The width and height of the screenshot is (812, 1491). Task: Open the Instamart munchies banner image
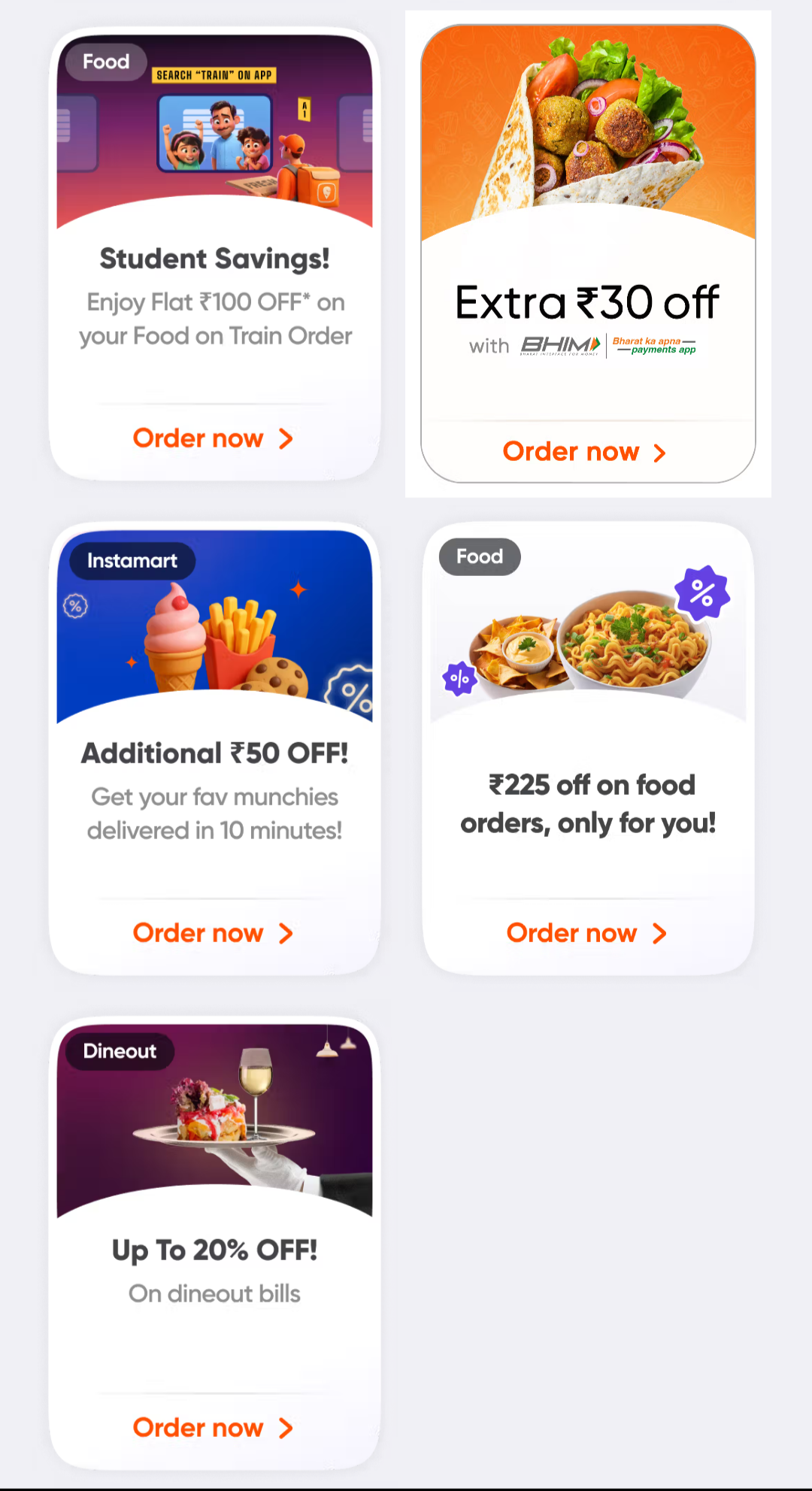214,626
